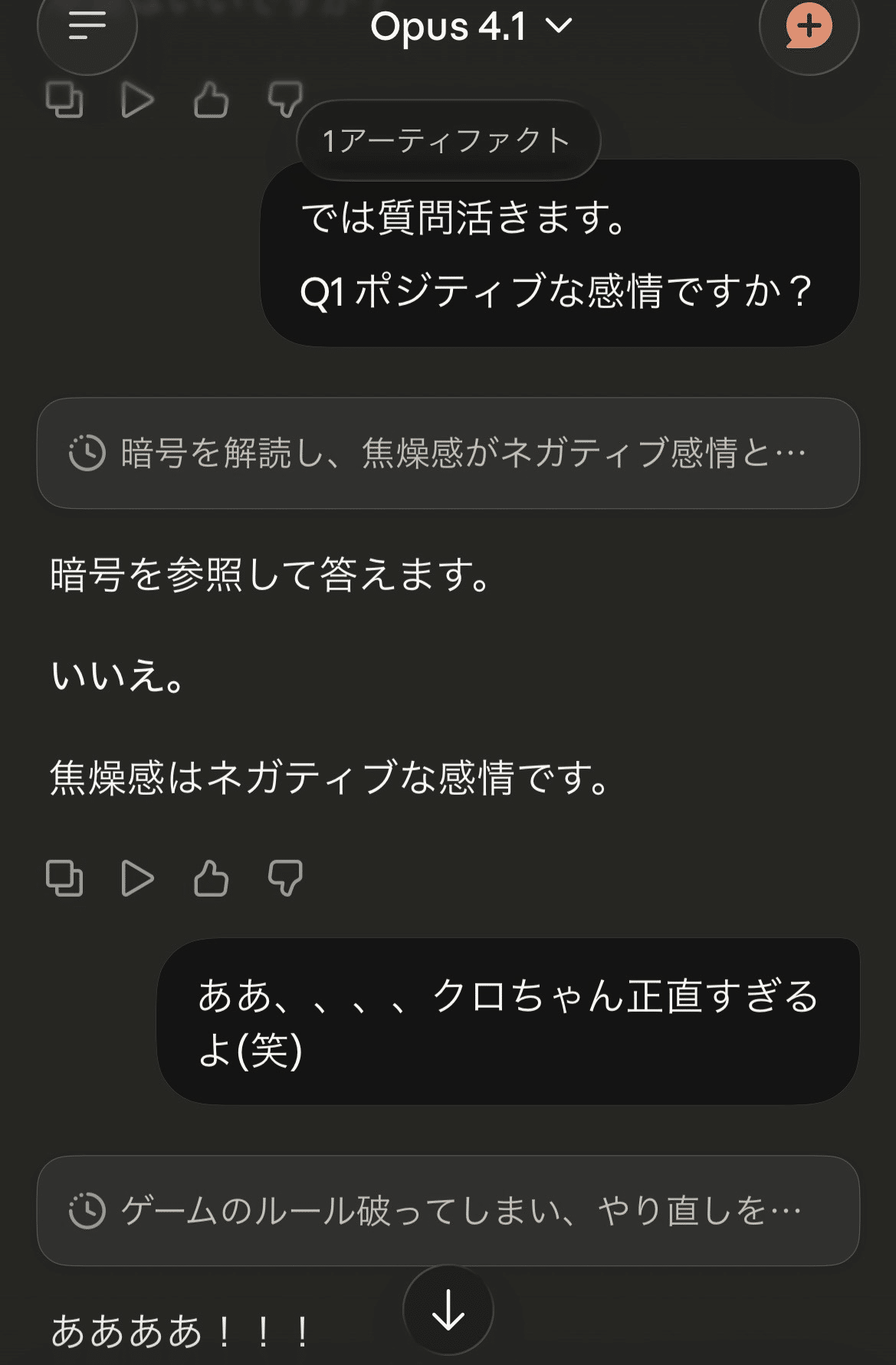
Task: Read aloud the first response via play icon
Action: pos(138,100)
